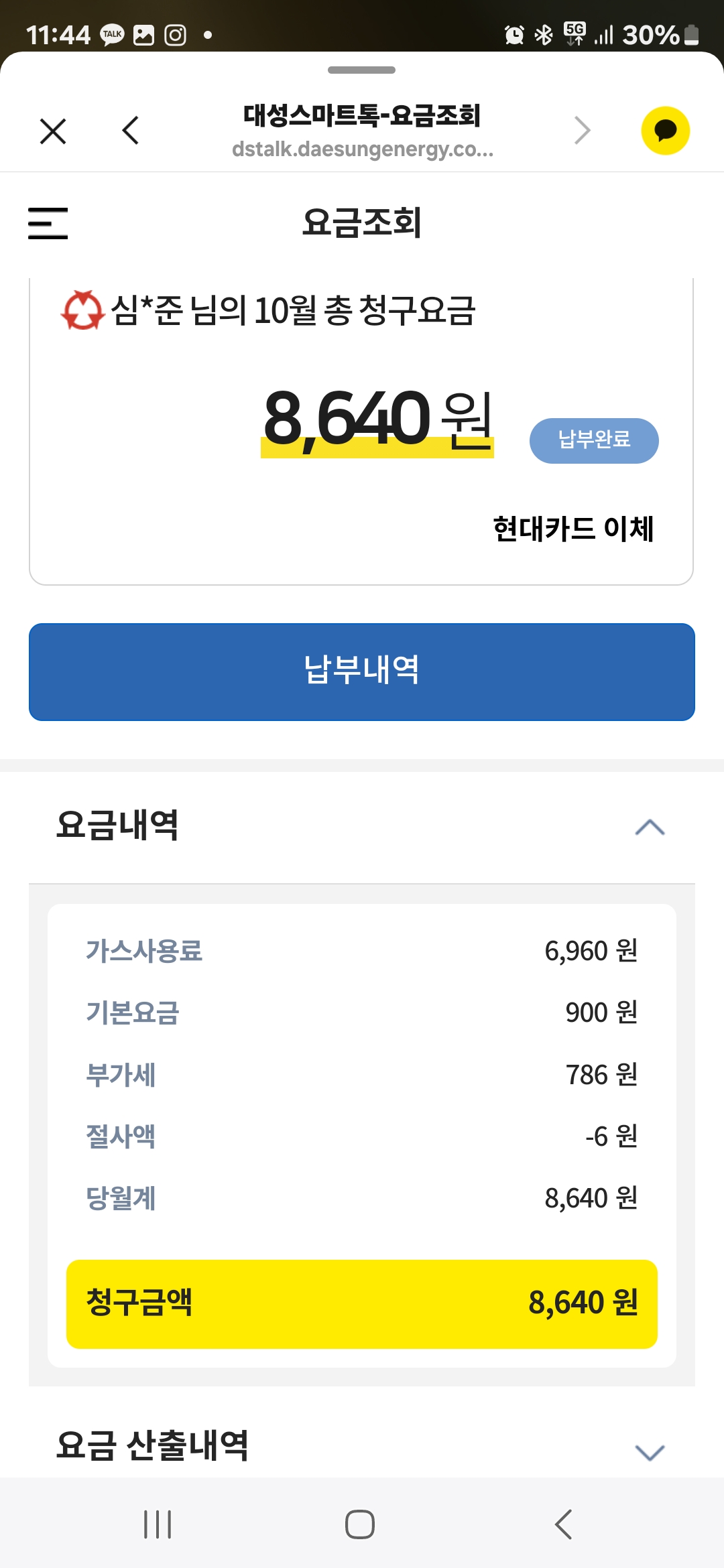This screenshot has height=1568, width=724.
Task: Go forward to the next web page
Action: pyautogui.click(x=582, y=130)
